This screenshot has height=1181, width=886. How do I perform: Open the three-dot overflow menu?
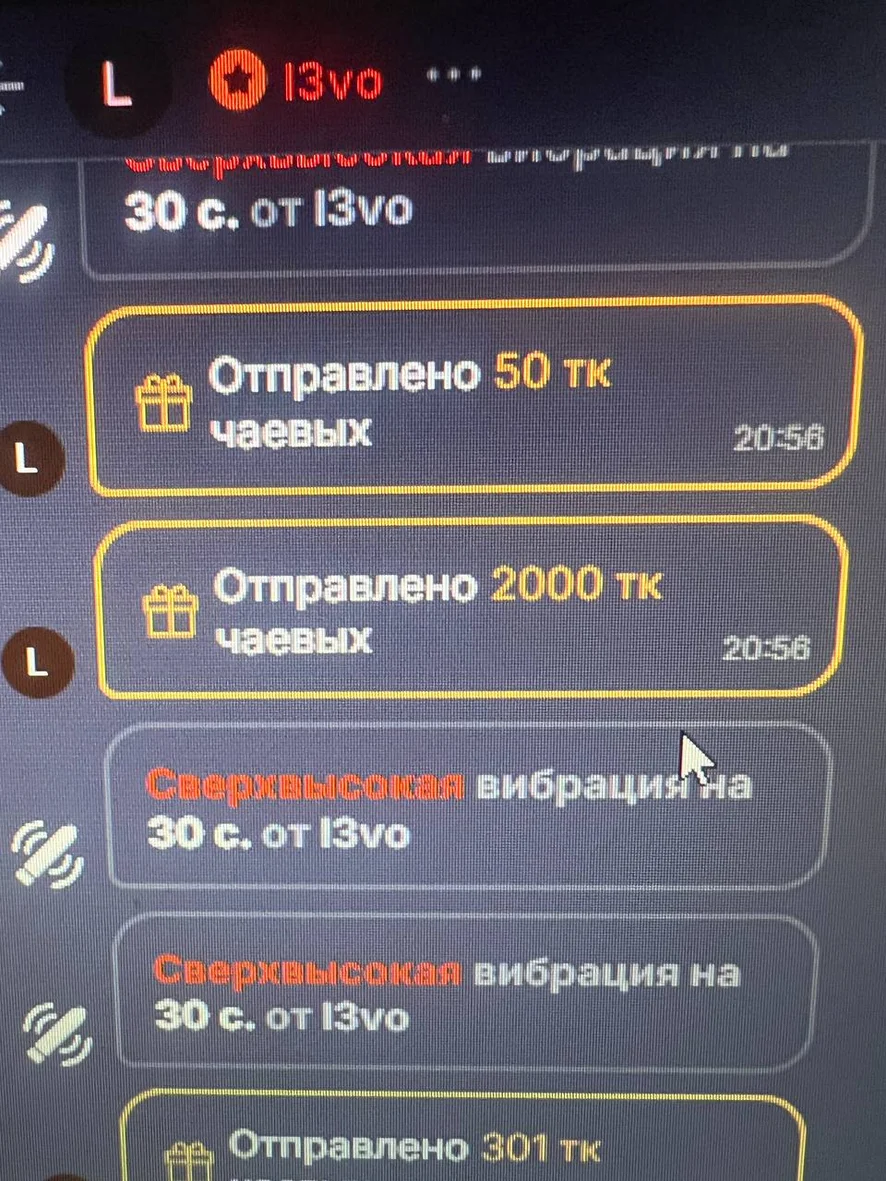pyautogui.click(x=454, y=75)
